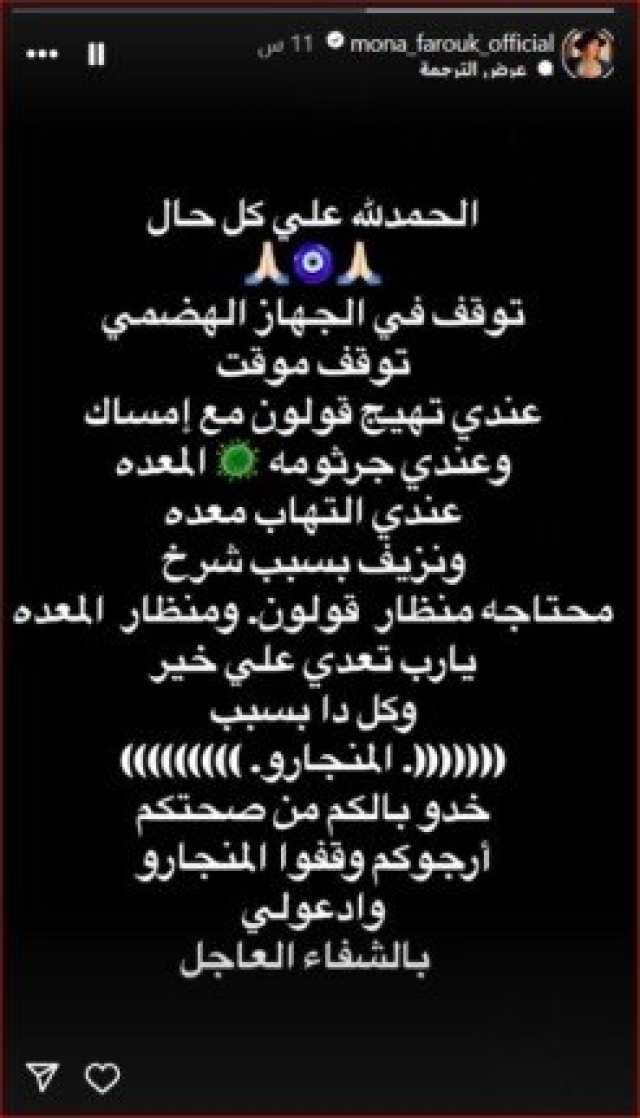Open mona_farouk_official profile picture
Image resolution: width=640 pixels, height=1118 pixels.
(x=590, y=54)
